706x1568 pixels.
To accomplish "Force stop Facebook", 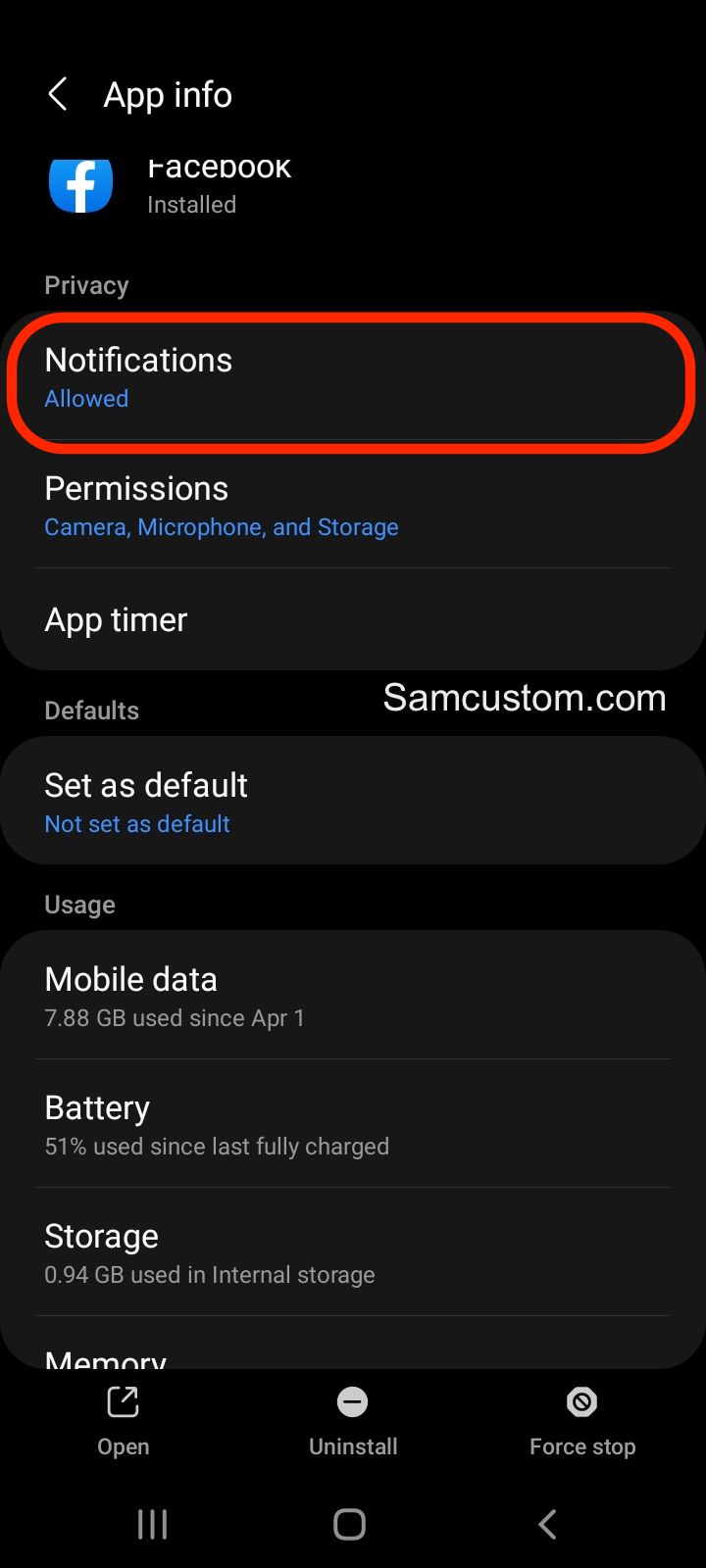I will [x=582, y=1421].
